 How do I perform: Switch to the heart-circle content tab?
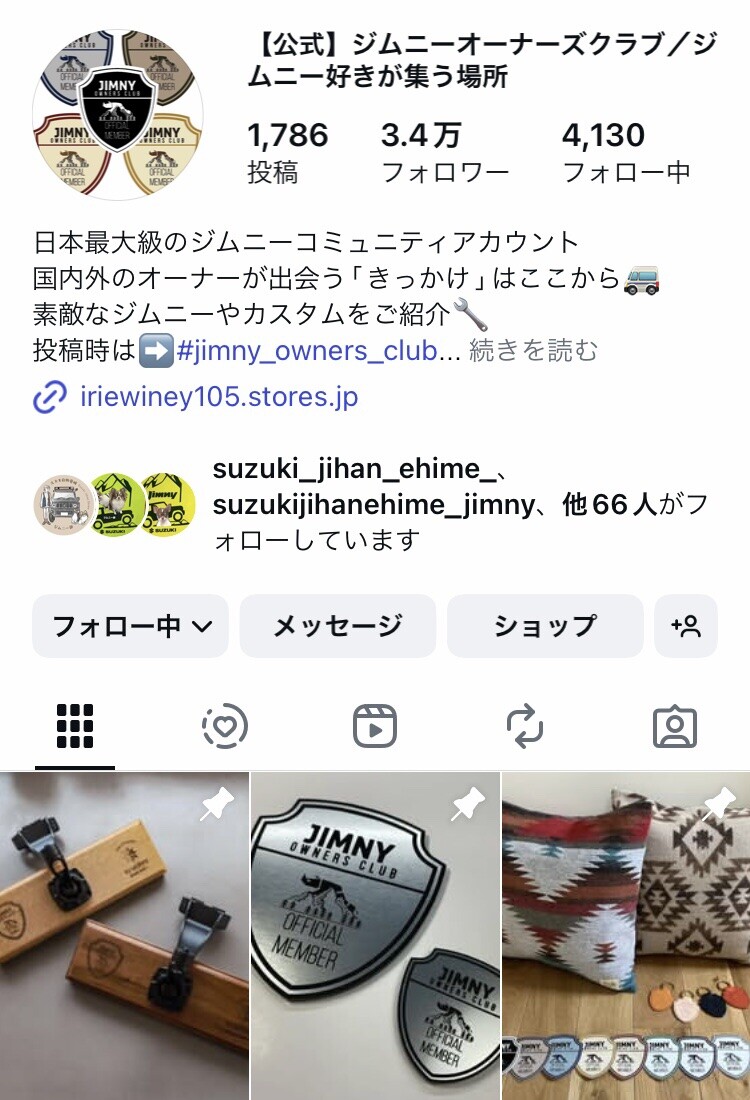pos(225,727)
